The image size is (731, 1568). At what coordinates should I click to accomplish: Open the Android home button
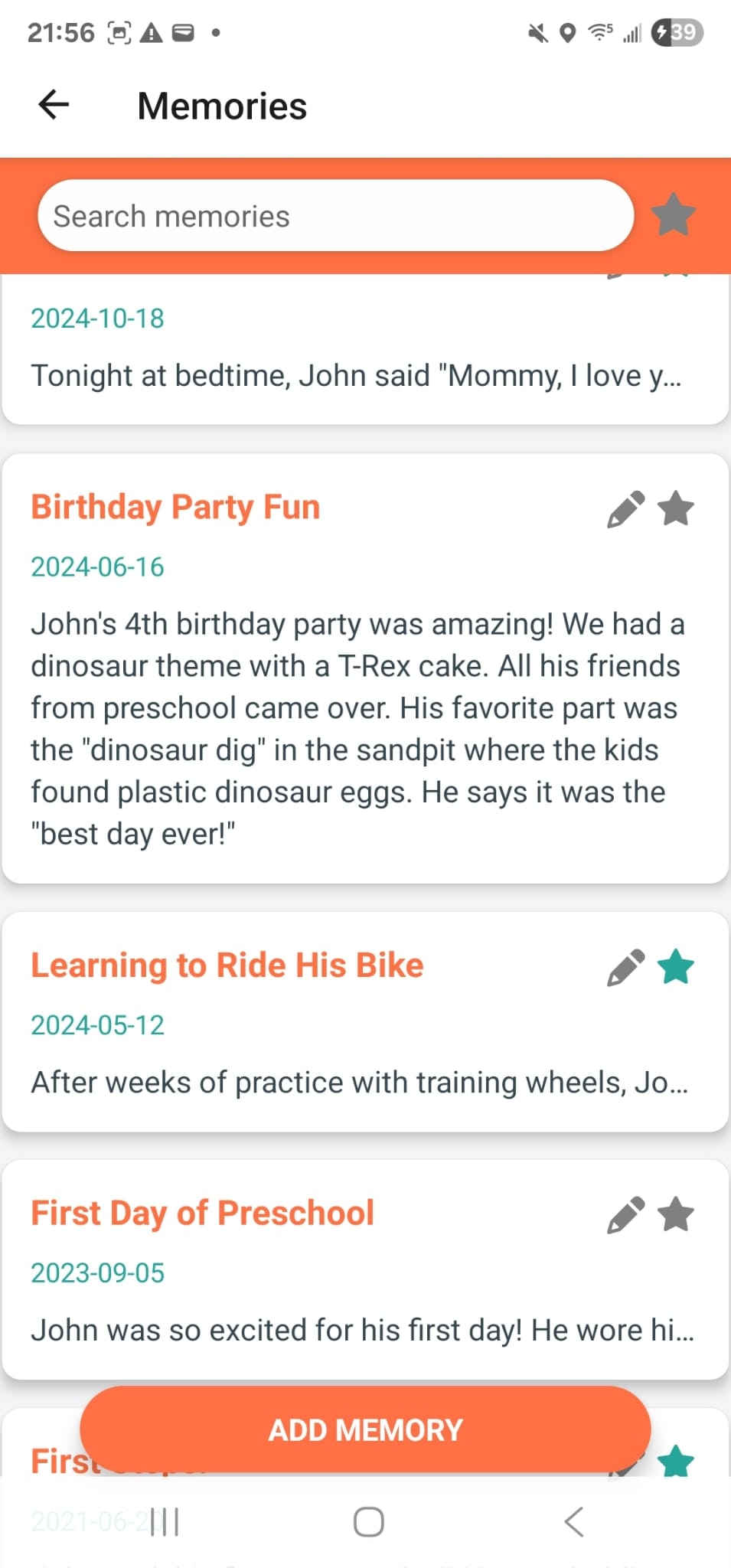(x=367, y=1521)
